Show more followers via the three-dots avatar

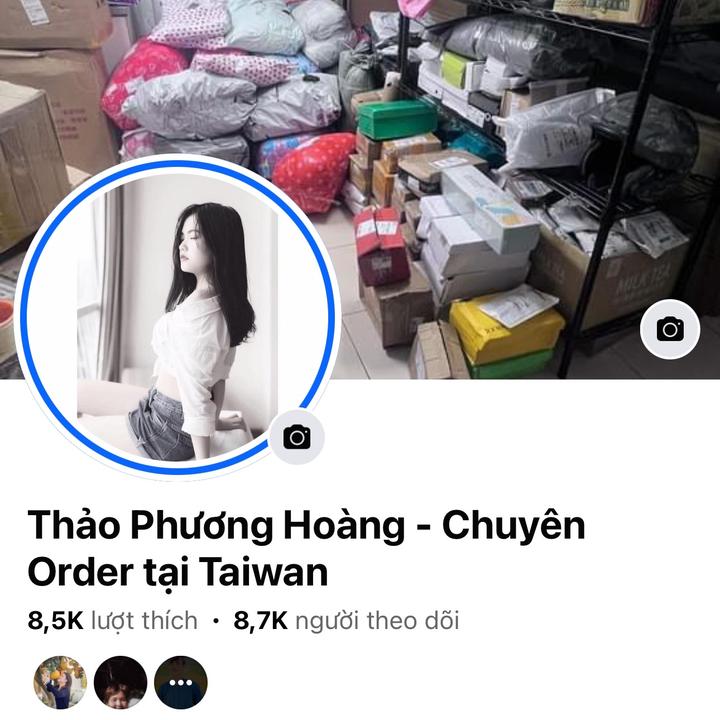pos(181,683)
